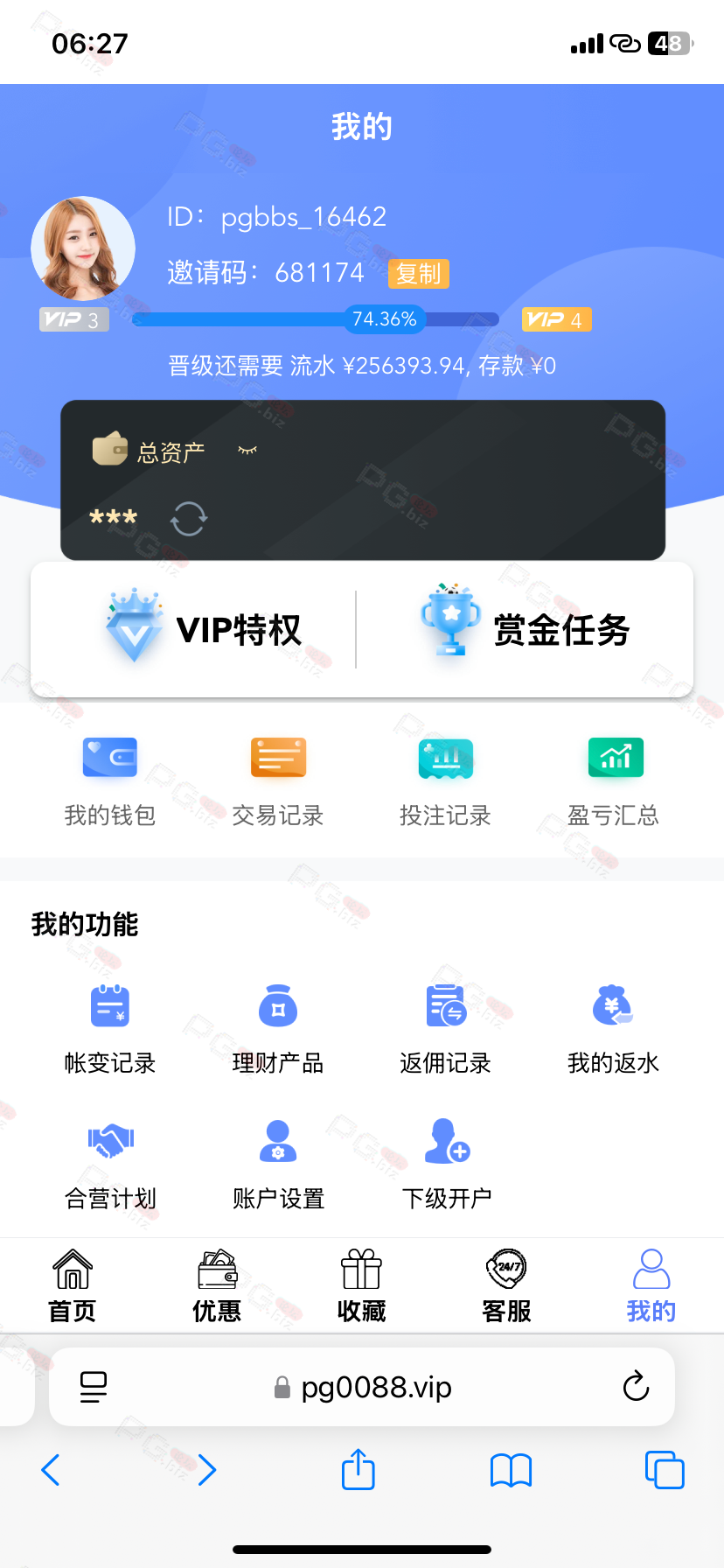Switch to the 首页 home tab
The width and height of the screenshot is (724, 1568).
73,1285
